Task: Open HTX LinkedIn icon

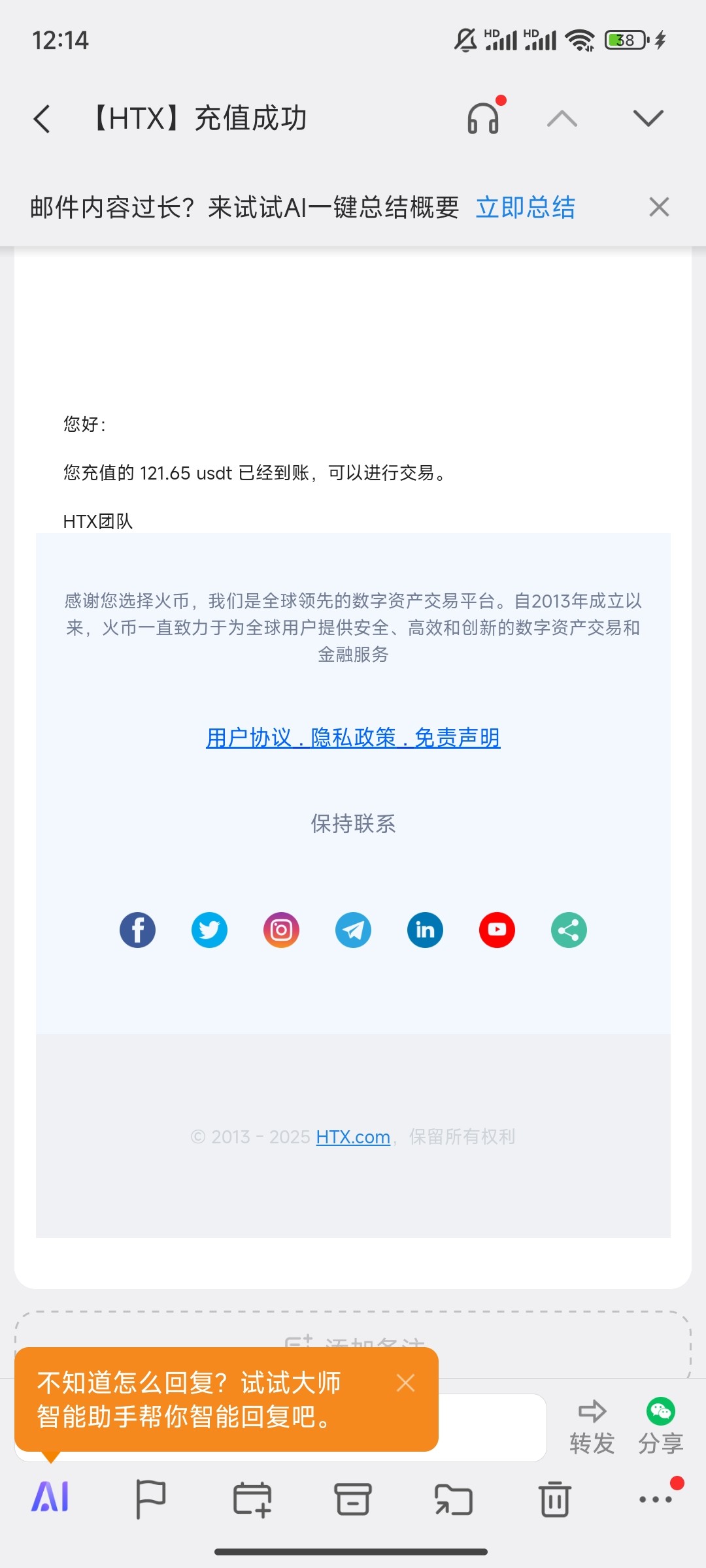Action: (425, 930)
